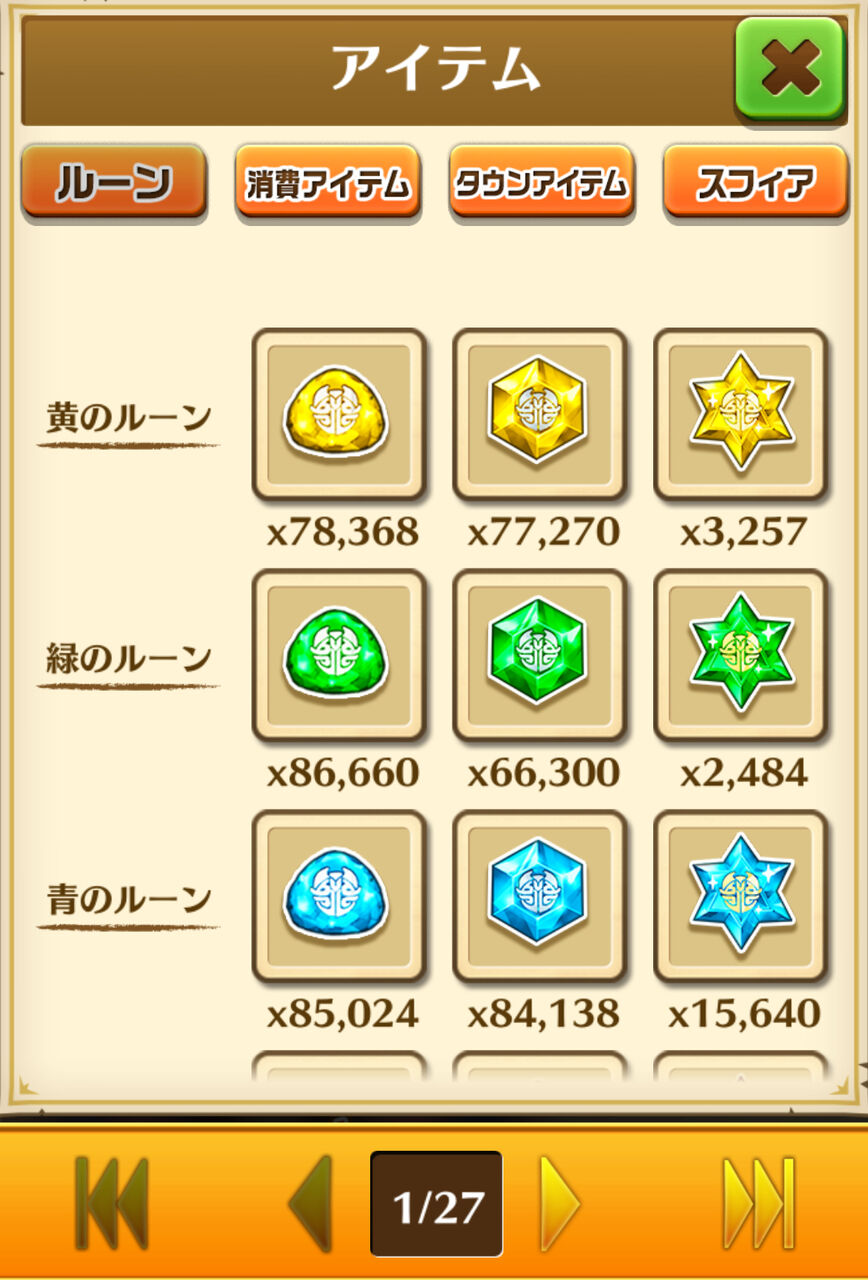Switch to the ルーン tab
This screenshot has width=868, height=1280.
click(x=114, y=182)
